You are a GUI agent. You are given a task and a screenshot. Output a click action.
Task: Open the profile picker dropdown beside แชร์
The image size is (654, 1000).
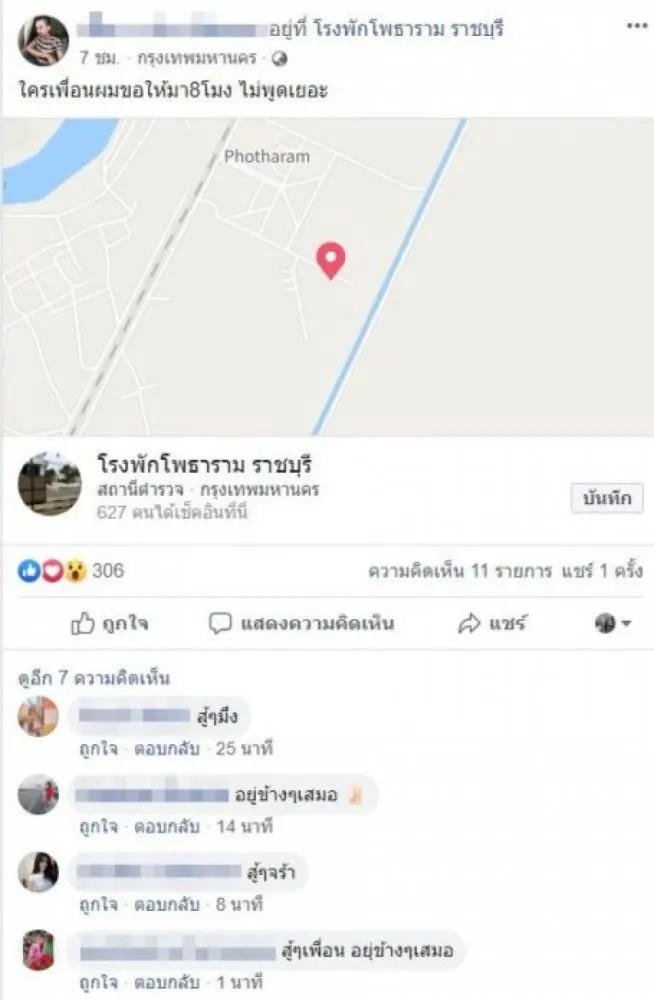click(x=612, y=624)
